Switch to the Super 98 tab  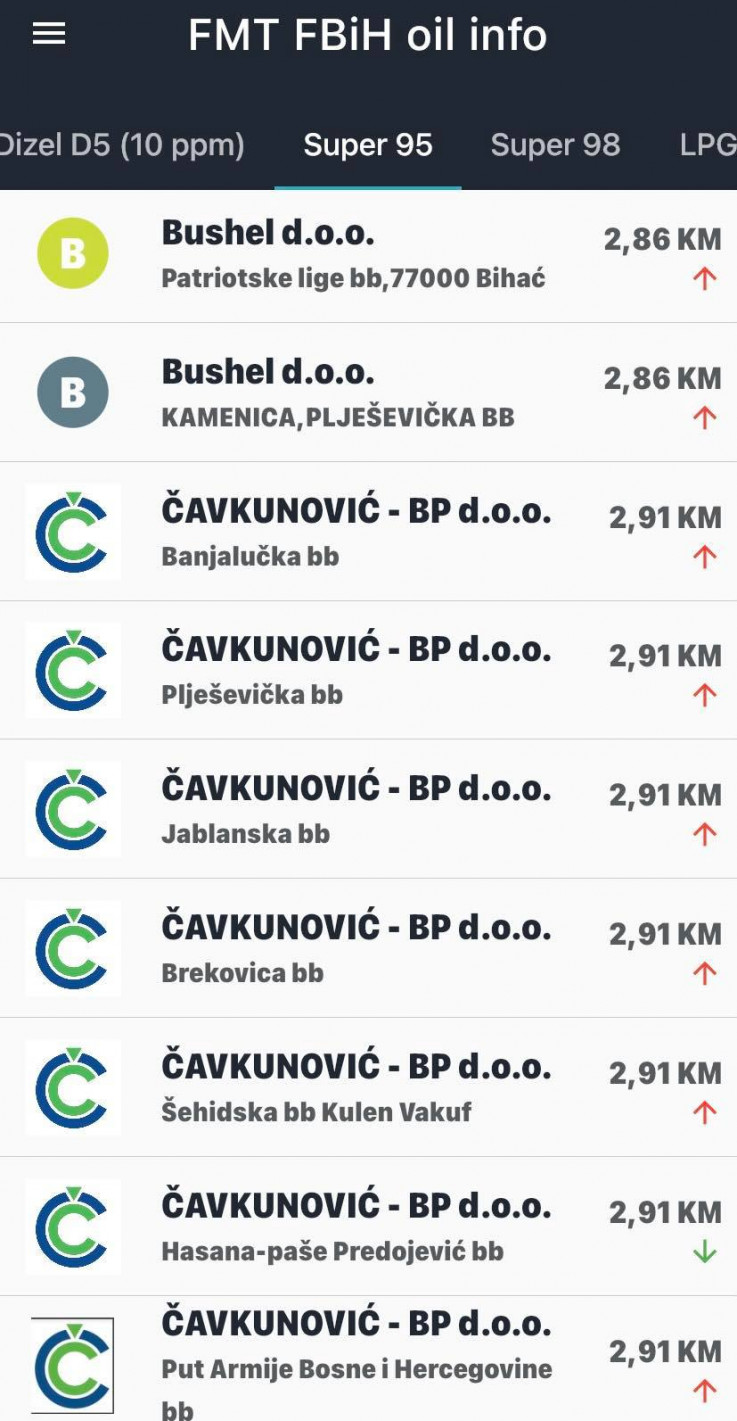555,146
